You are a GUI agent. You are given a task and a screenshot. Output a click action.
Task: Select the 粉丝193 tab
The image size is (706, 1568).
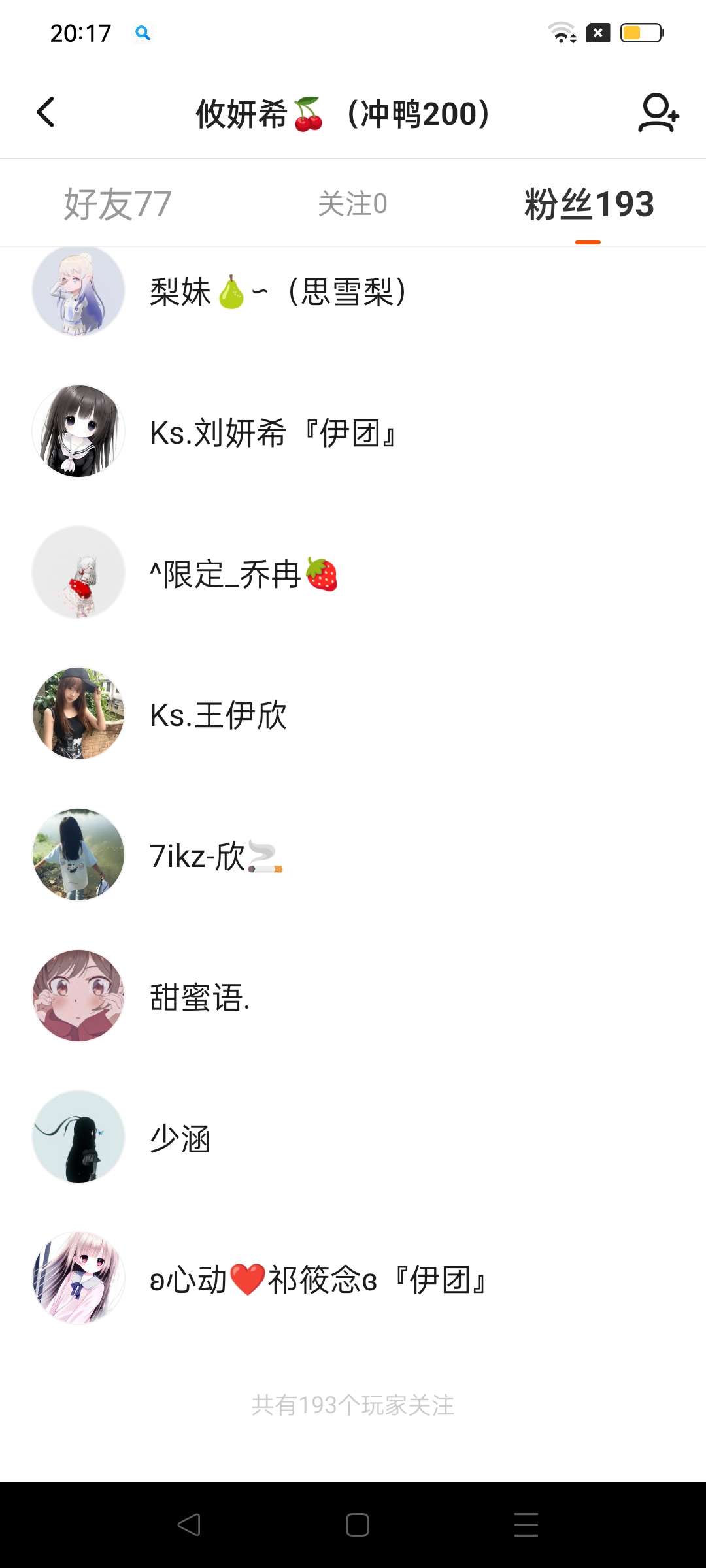tap(588, 204)
